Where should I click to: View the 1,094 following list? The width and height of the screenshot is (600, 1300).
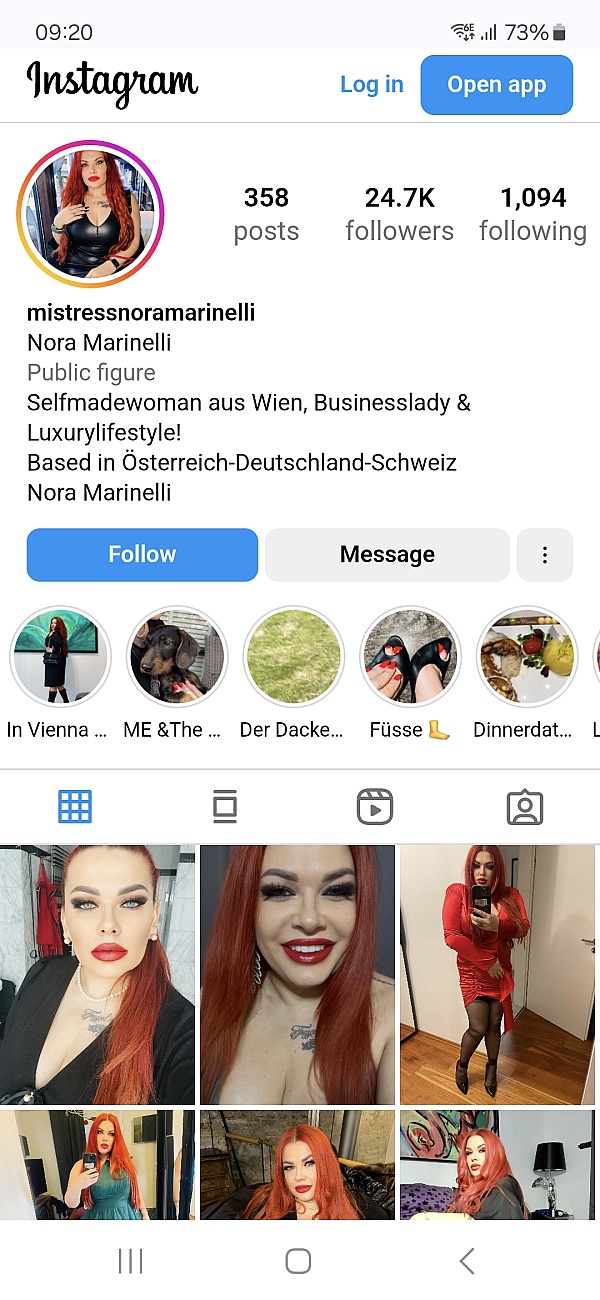click(x=533, y=214)
